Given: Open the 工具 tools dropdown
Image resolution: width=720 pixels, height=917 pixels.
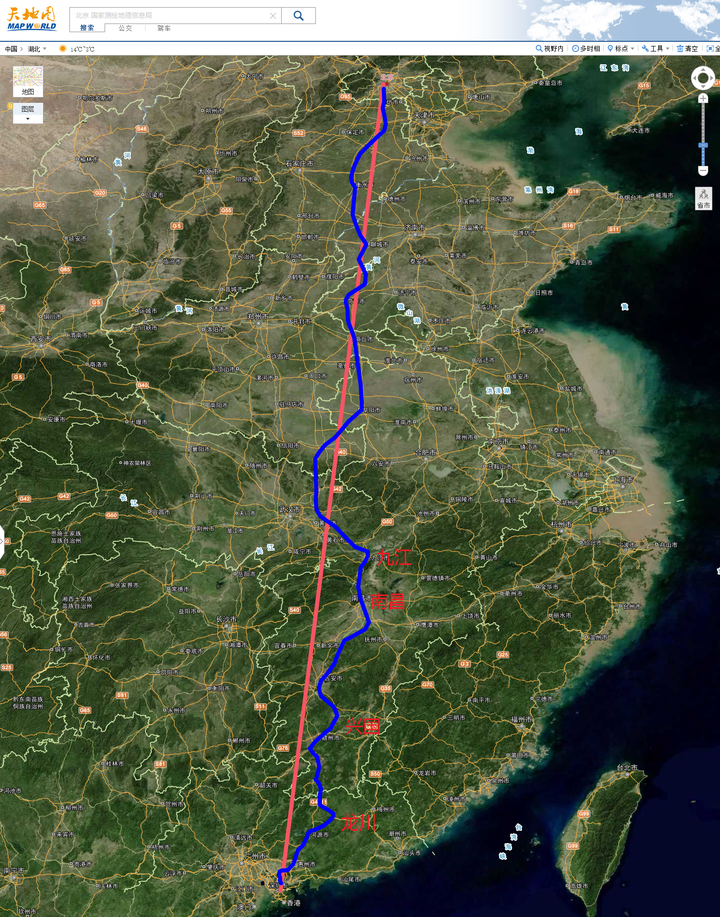Looking at the screenshot, I should pos(654,48).
